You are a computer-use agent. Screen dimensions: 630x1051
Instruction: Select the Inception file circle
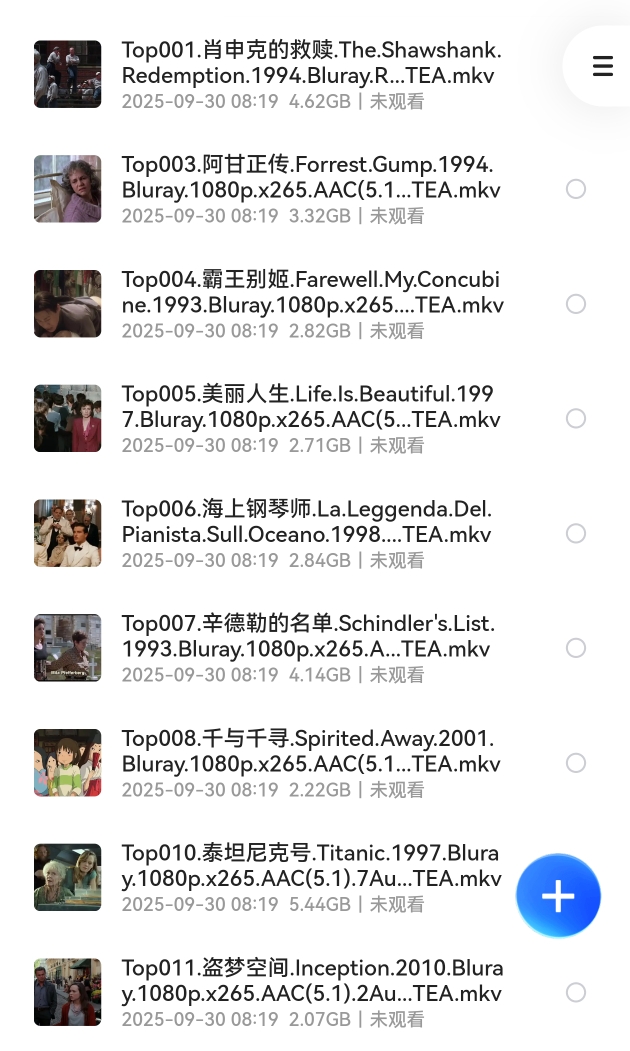pyautogui.click(x=576, y=993)
